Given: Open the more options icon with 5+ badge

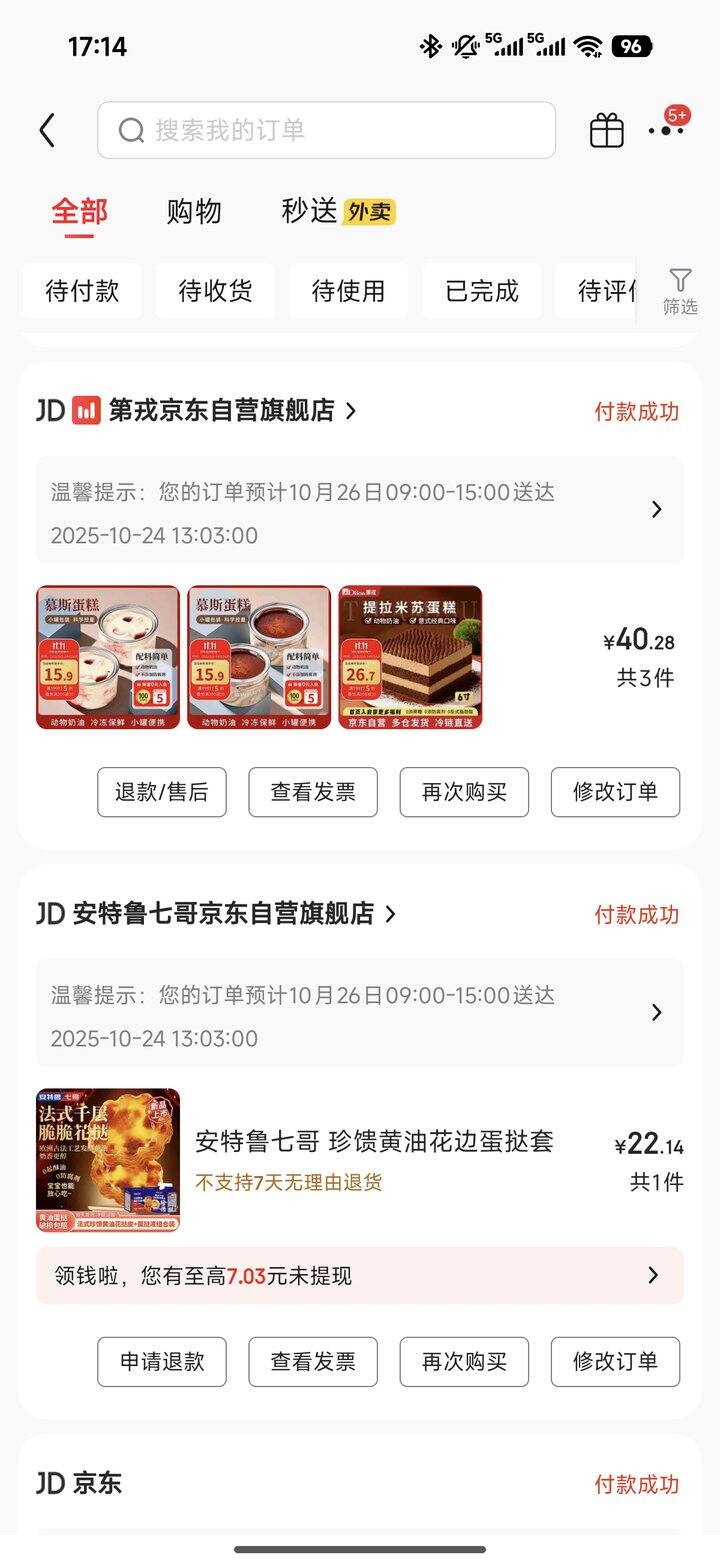Looking at the screenshot, I should point(665,131).
